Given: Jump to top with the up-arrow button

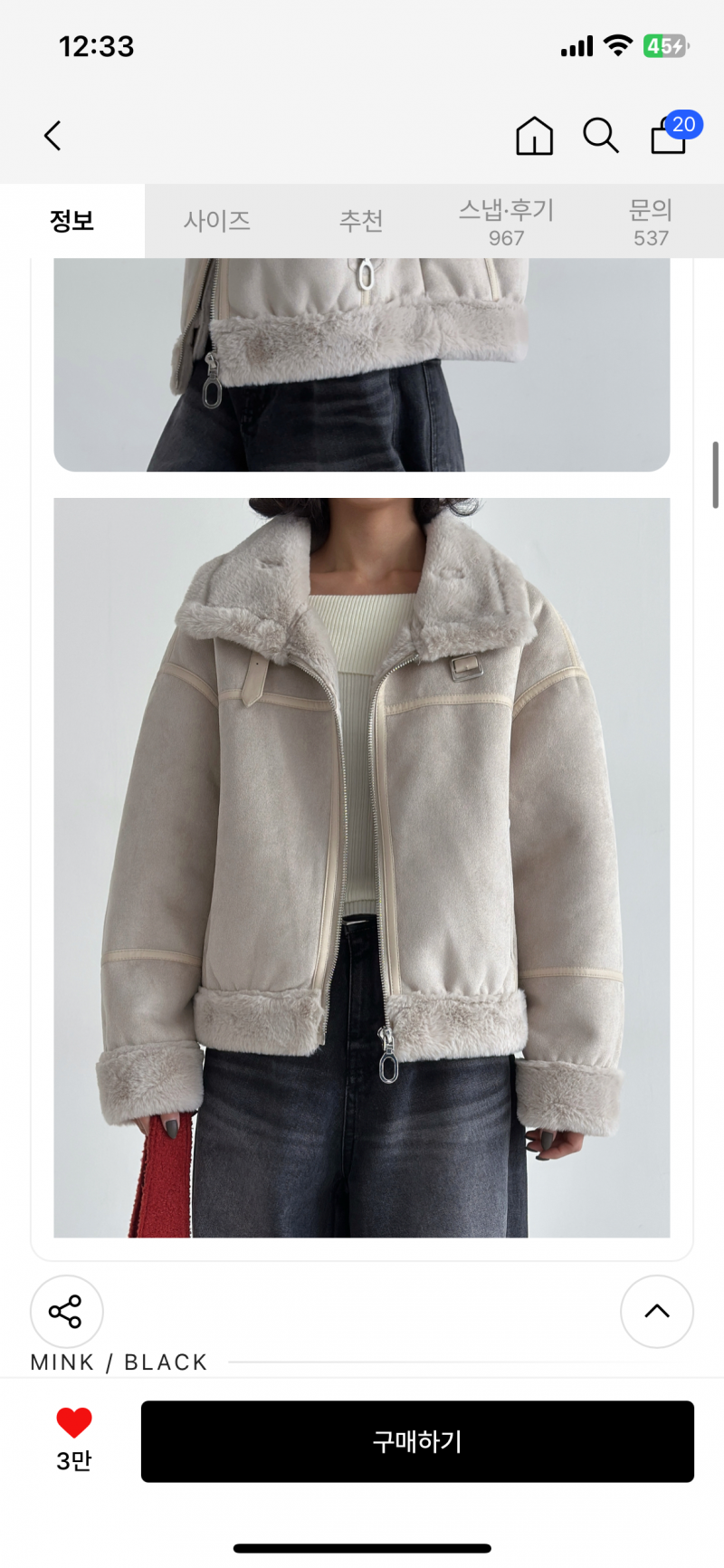Looking at the screenshot, I should tap(657, 1311).
